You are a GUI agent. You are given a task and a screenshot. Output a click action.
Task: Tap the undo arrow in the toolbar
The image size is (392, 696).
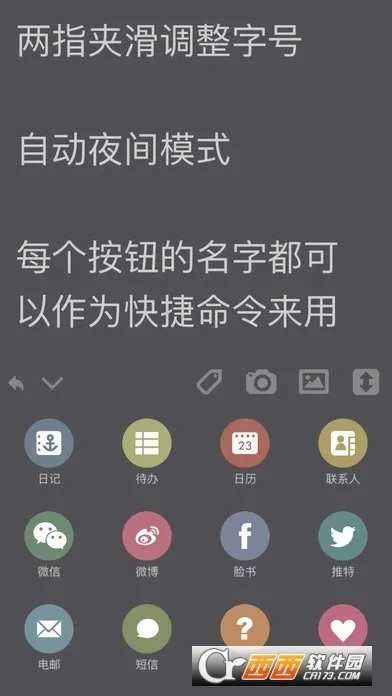pyautogui.click(x=16, y=384)
